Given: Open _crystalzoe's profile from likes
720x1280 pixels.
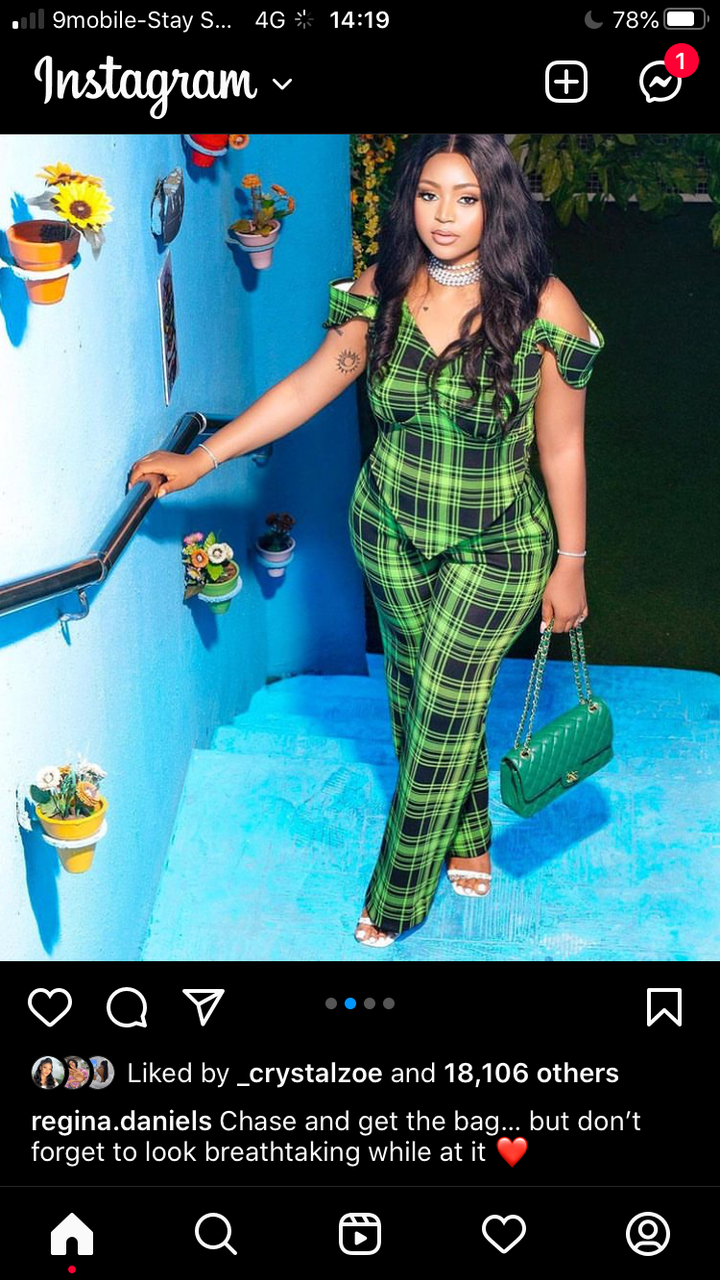Looking at the screenshot, I should coord(309,1073).
